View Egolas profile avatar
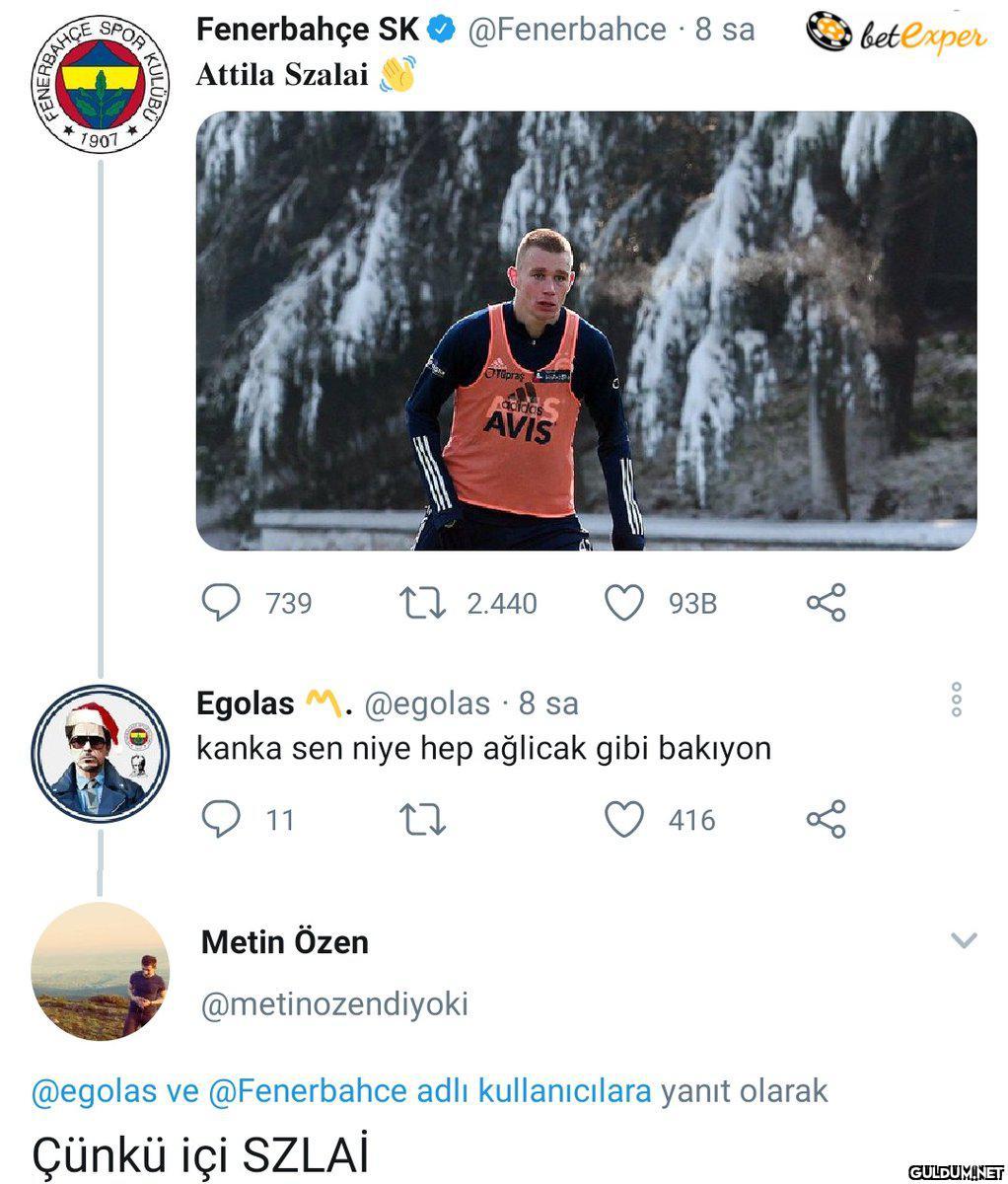Screen dimensions: 1008x1184 100,754
